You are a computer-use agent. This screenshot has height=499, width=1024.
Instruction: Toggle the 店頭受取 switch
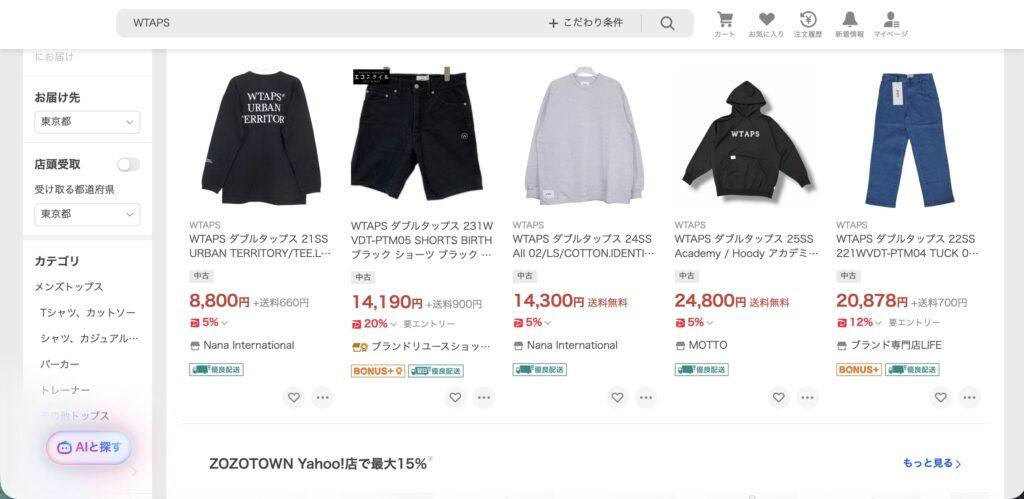tap(128, 164)
